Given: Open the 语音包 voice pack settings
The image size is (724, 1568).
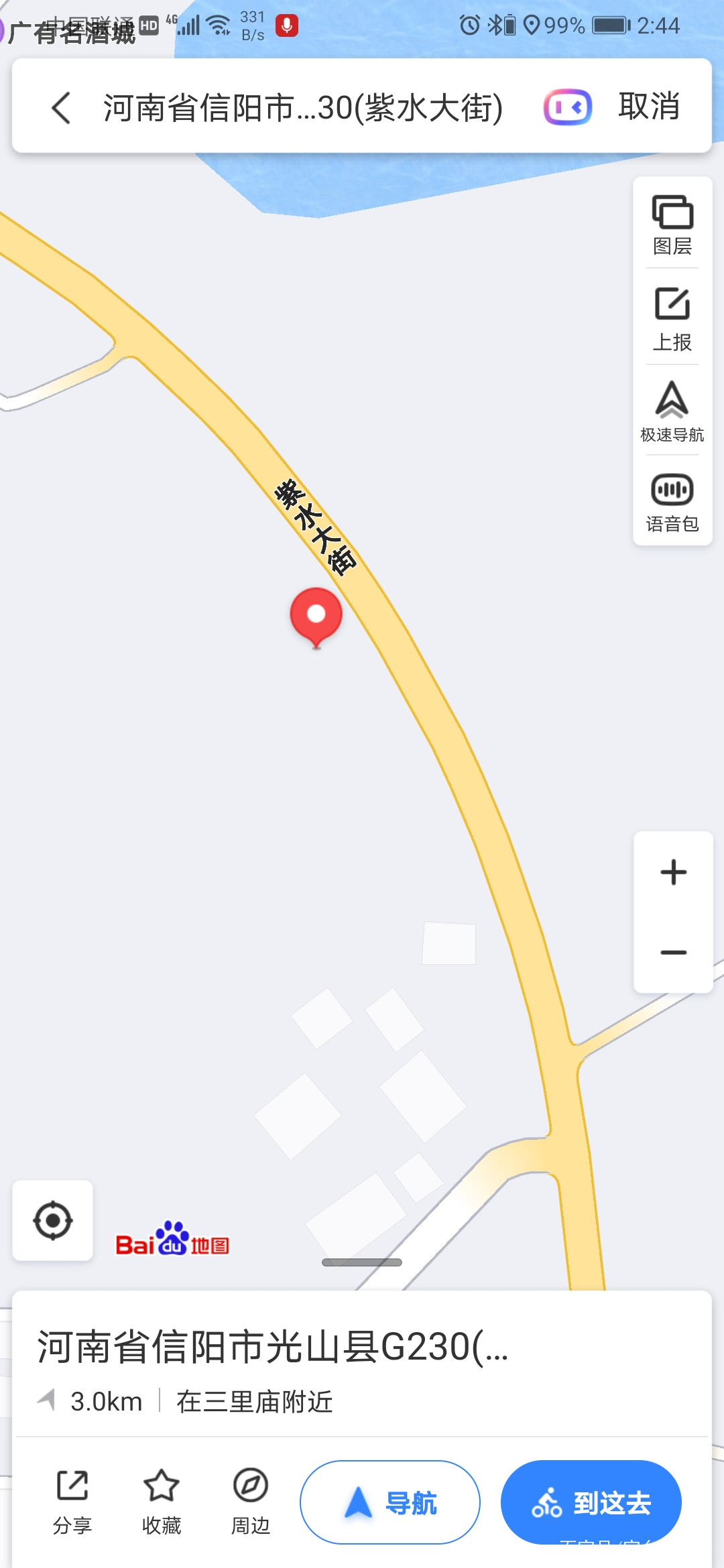Looking at the screenshot, I should (x=672, y=503).
